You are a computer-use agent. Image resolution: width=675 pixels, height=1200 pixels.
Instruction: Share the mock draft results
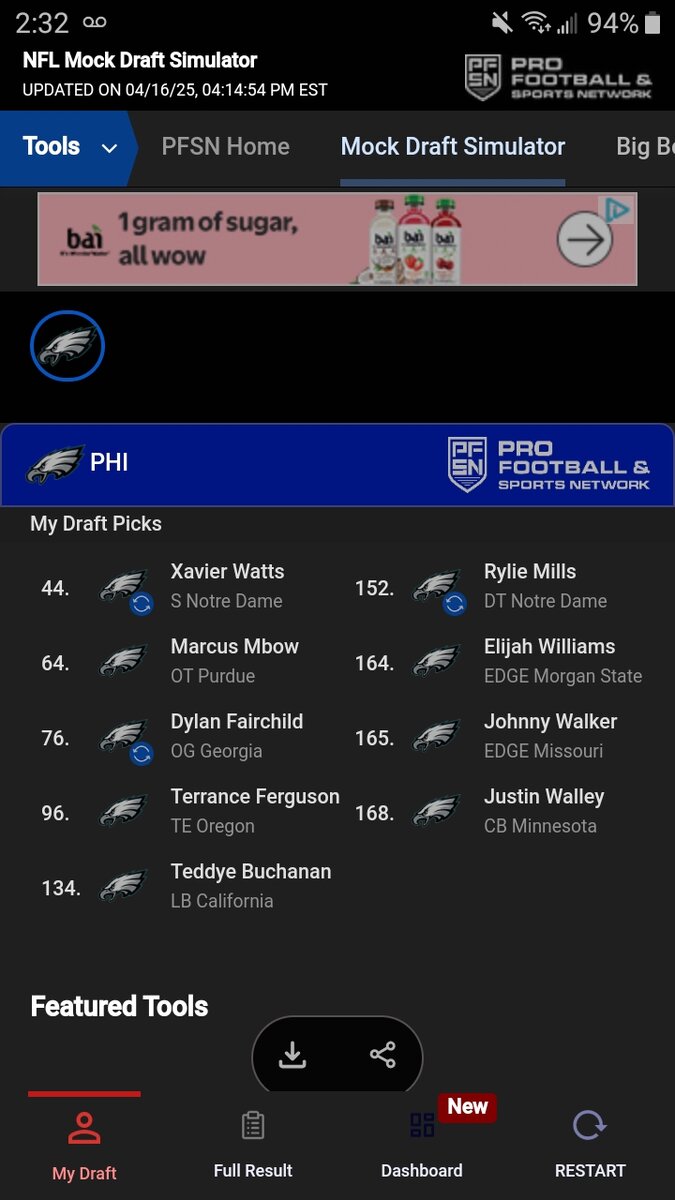(x=382, y=1055)
